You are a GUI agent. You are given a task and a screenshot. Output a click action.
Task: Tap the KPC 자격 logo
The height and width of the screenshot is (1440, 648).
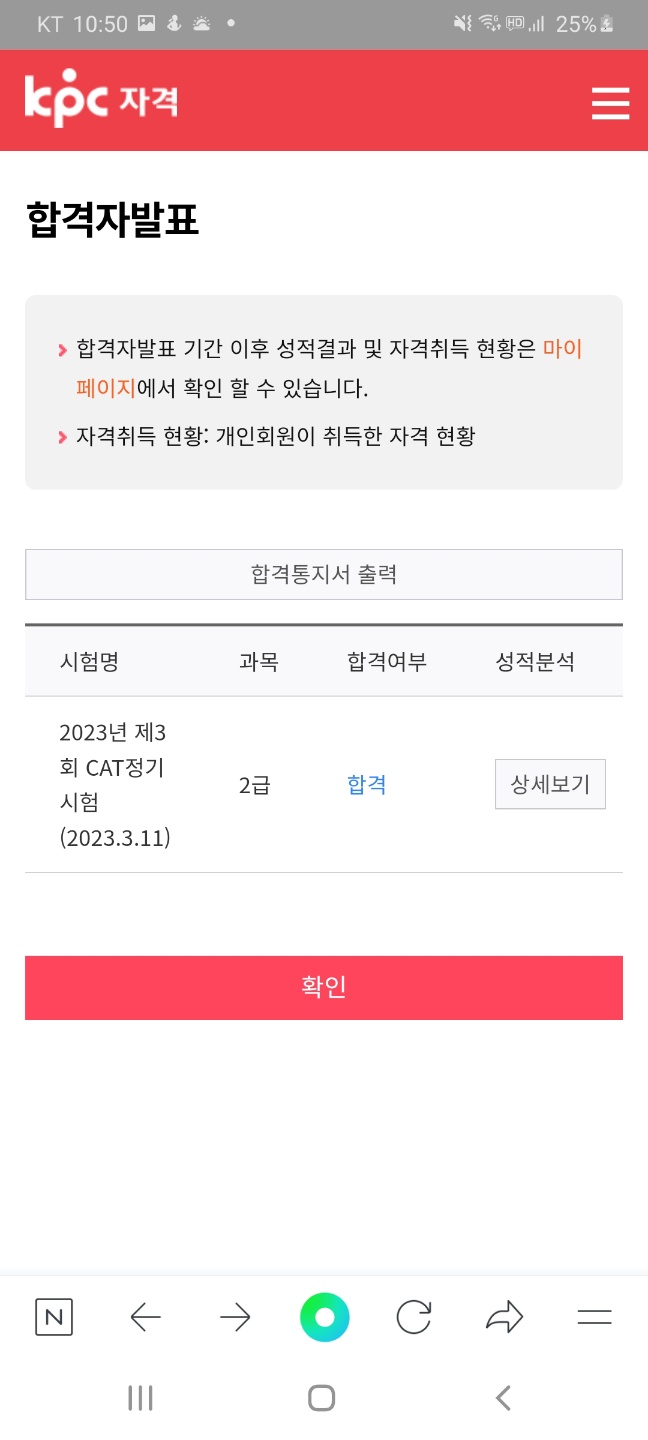click(101, 101)
